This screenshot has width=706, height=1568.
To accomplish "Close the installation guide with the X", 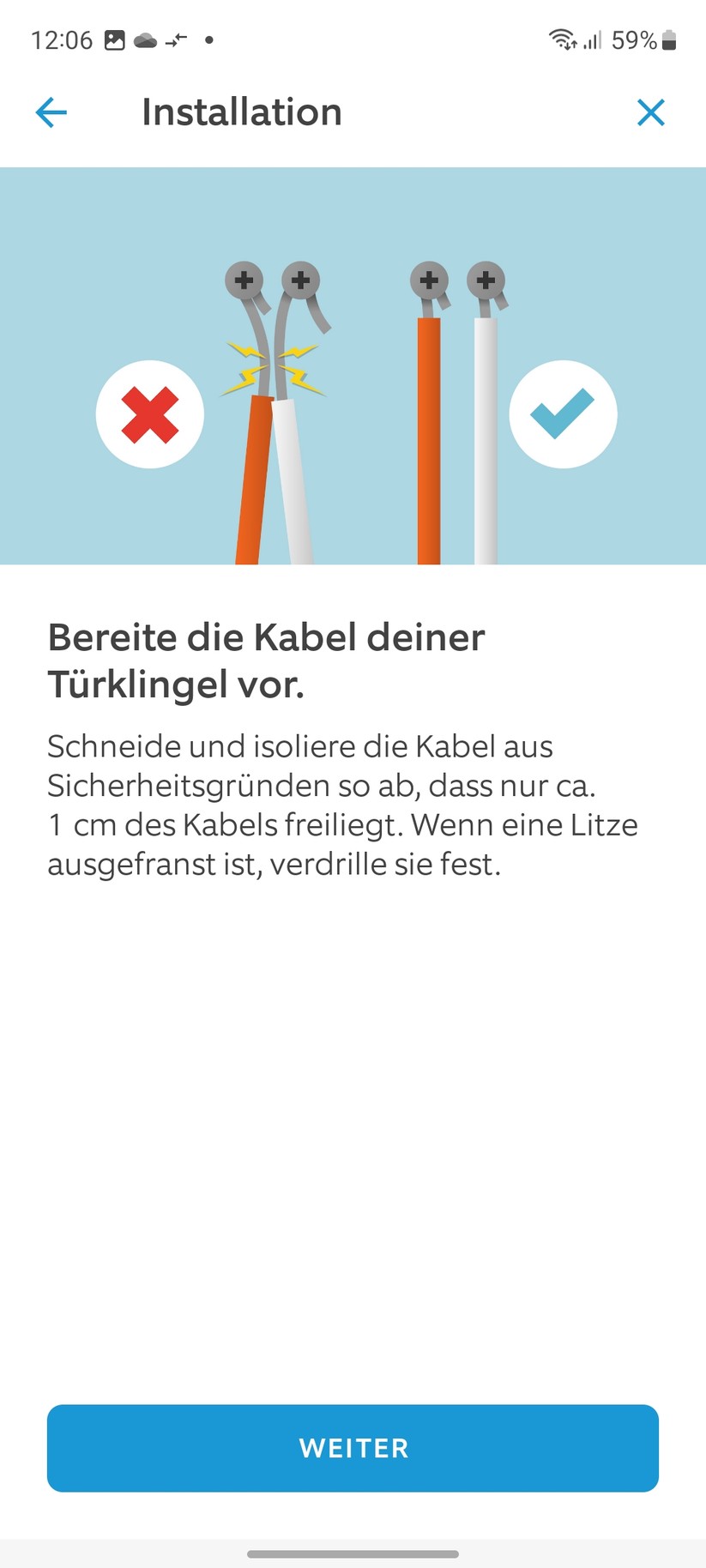I will (652, 112).
